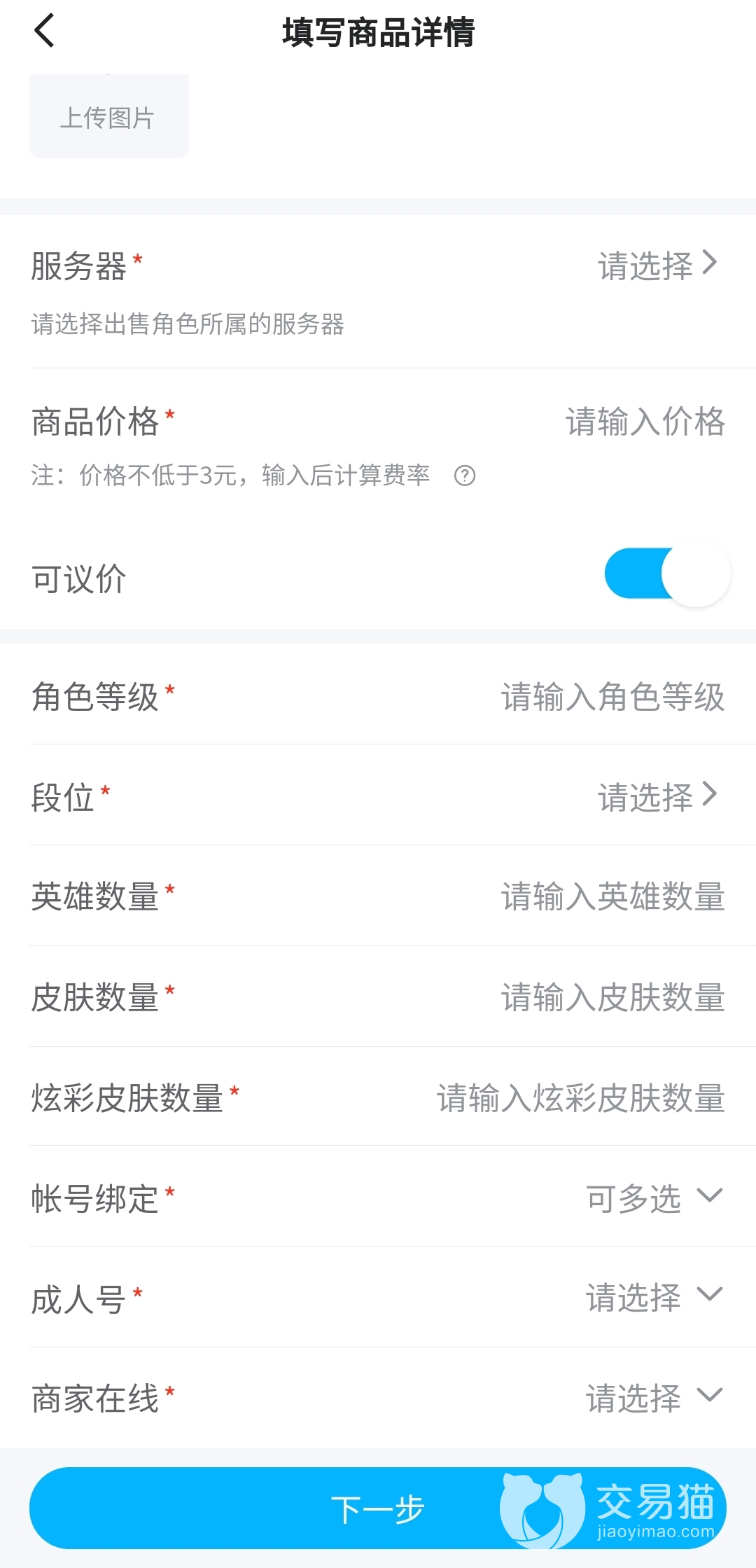
Task: Open the 服务器 selection row
Action: tap(657, 265)
